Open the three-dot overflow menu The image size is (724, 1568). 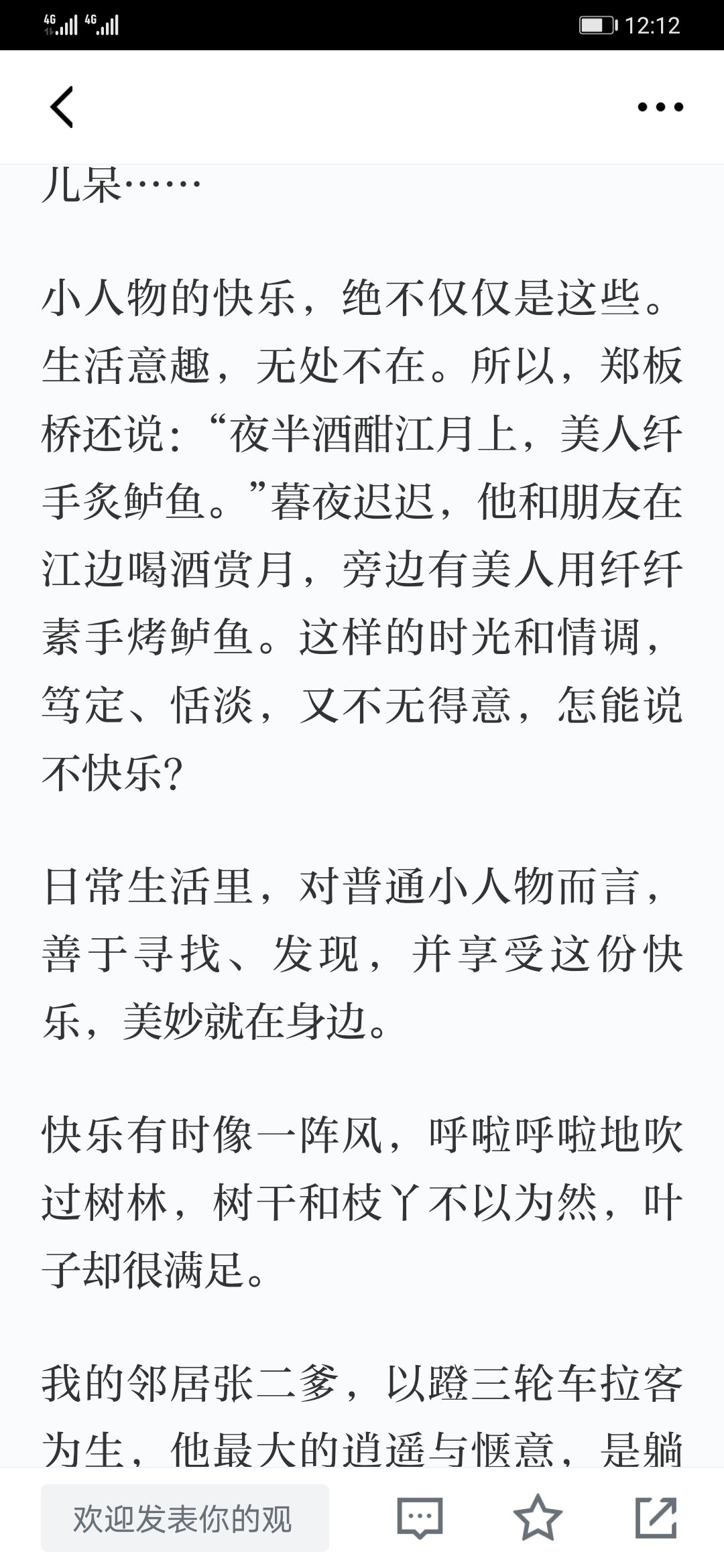(x=660, y=107)
